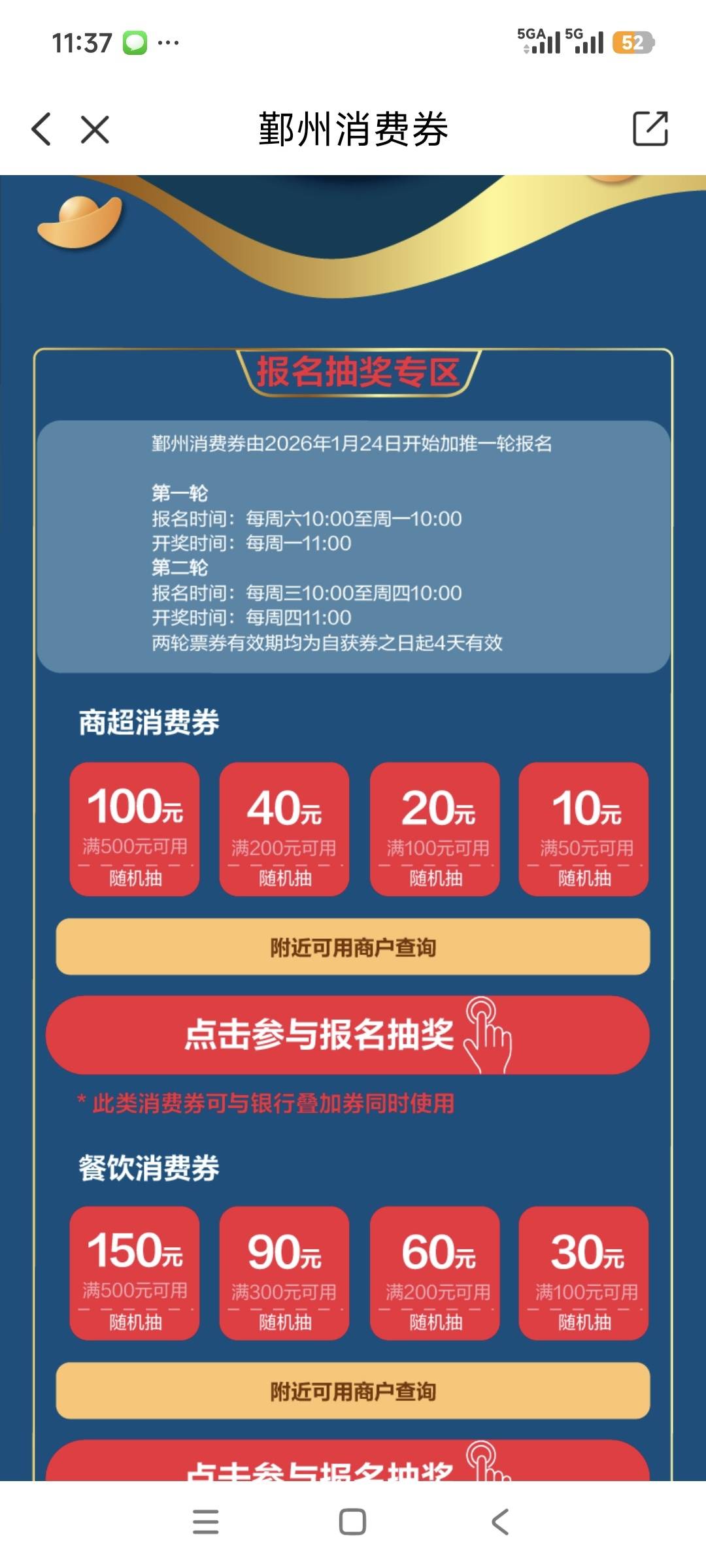Go back from the 鄞州消费券 page
This screenshot has height=1568, width=706.
pyautogui.click(x=41, y=129)
